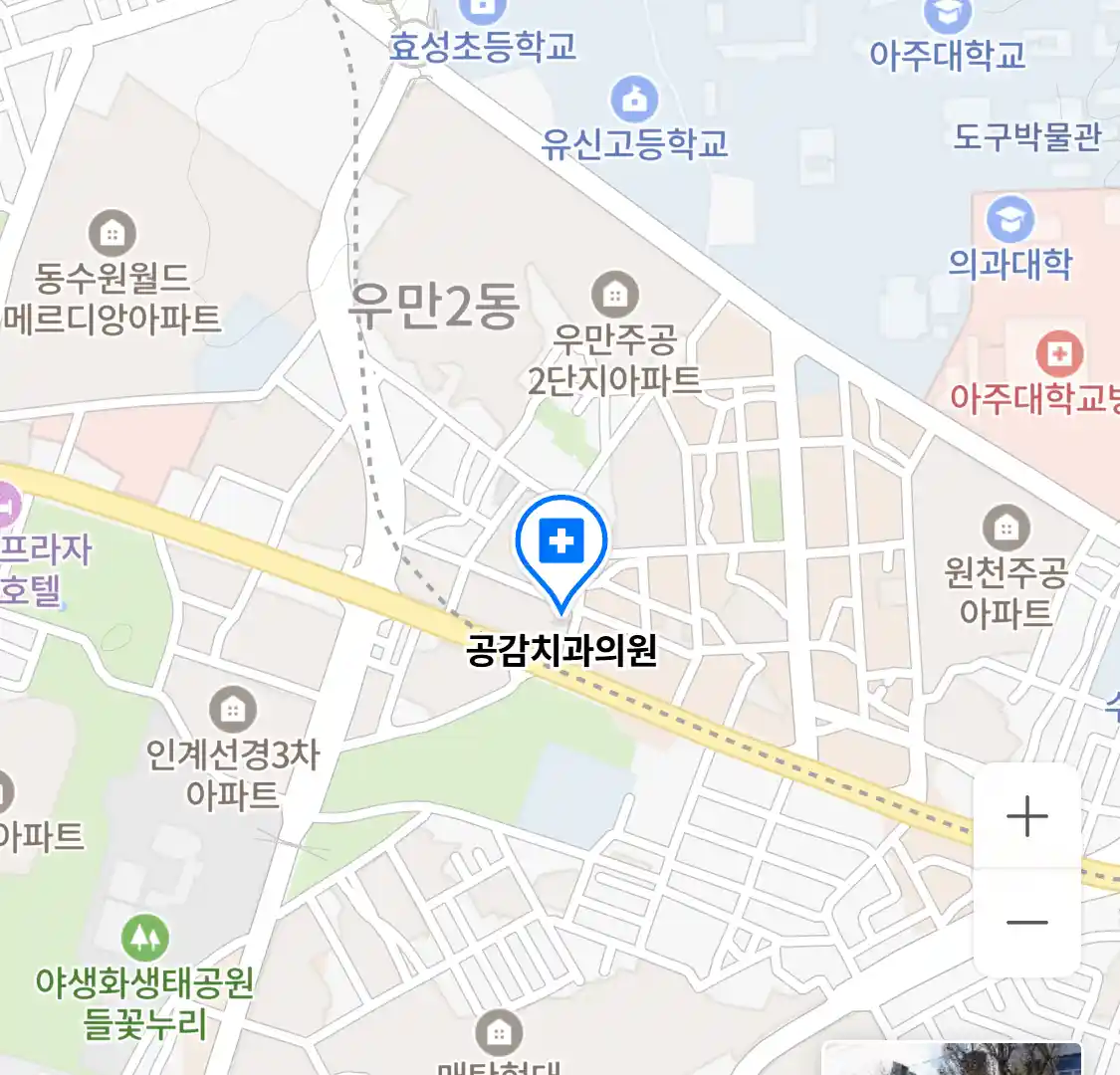Open the street view thumbnail
Image resolution: width=1120 pixels, height=1075 pixels.
click(951, 1059)
